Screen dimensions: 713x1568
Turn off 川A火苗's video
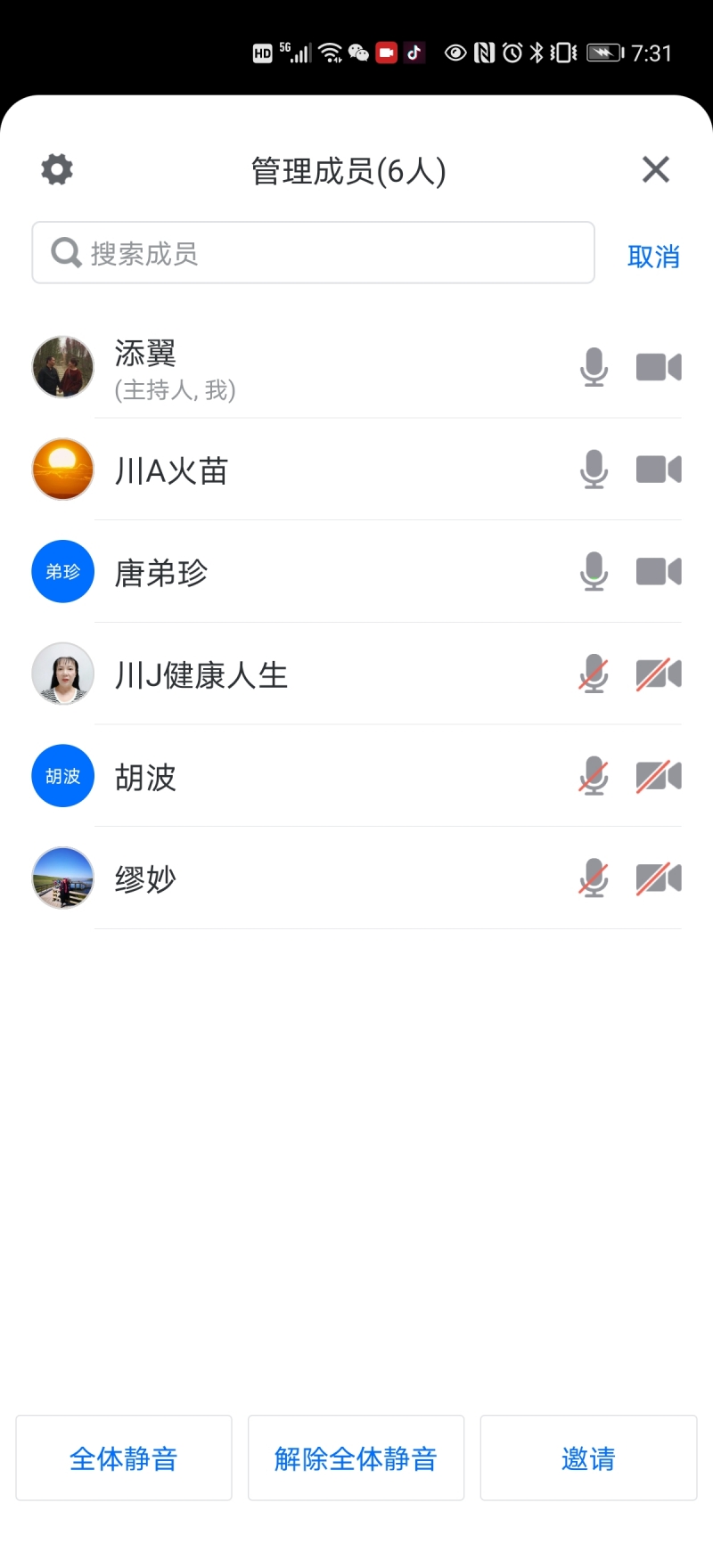point(659,470)
